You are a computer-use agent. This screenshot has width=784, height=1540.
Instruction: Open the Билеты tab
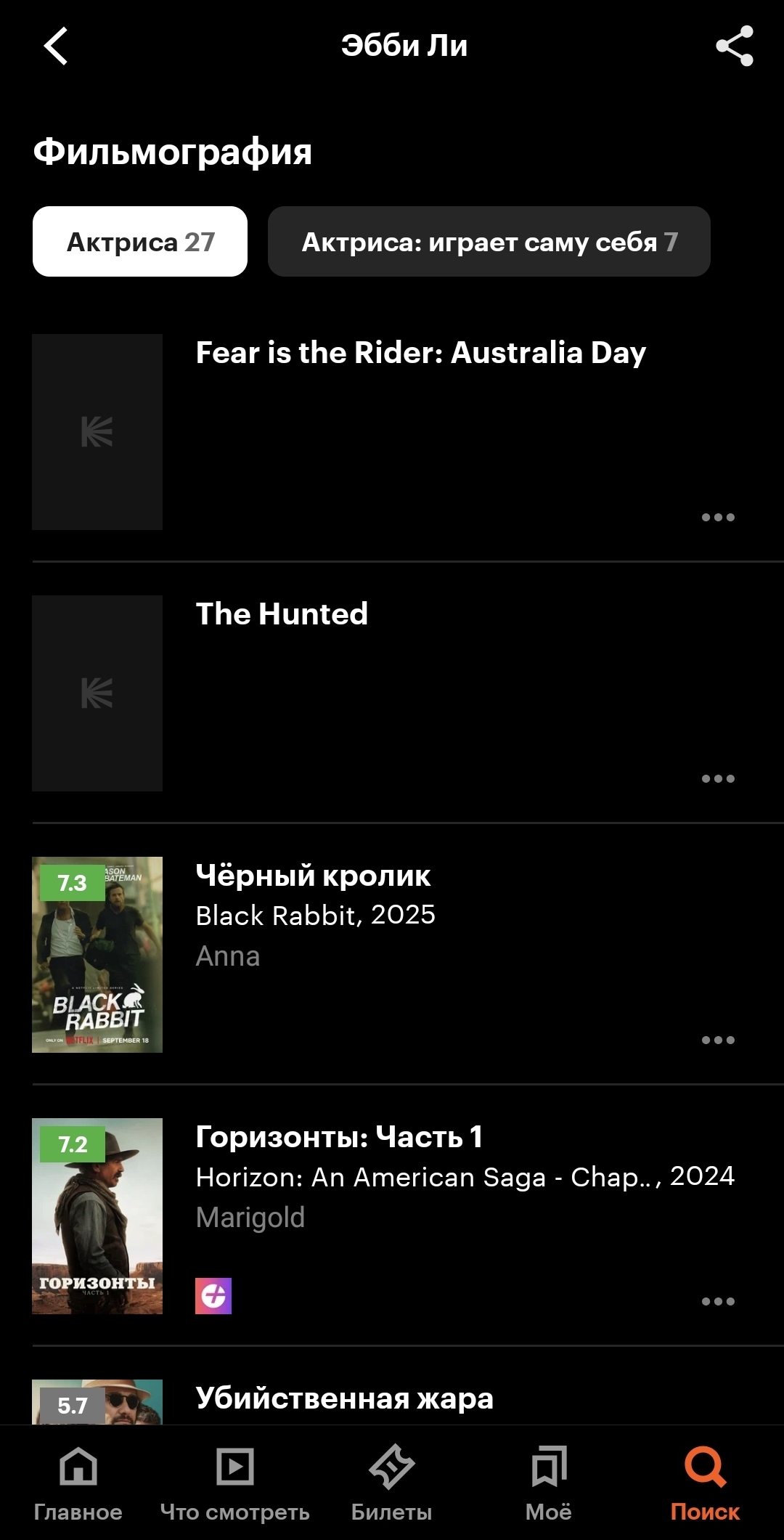[x=392, y=1483]
